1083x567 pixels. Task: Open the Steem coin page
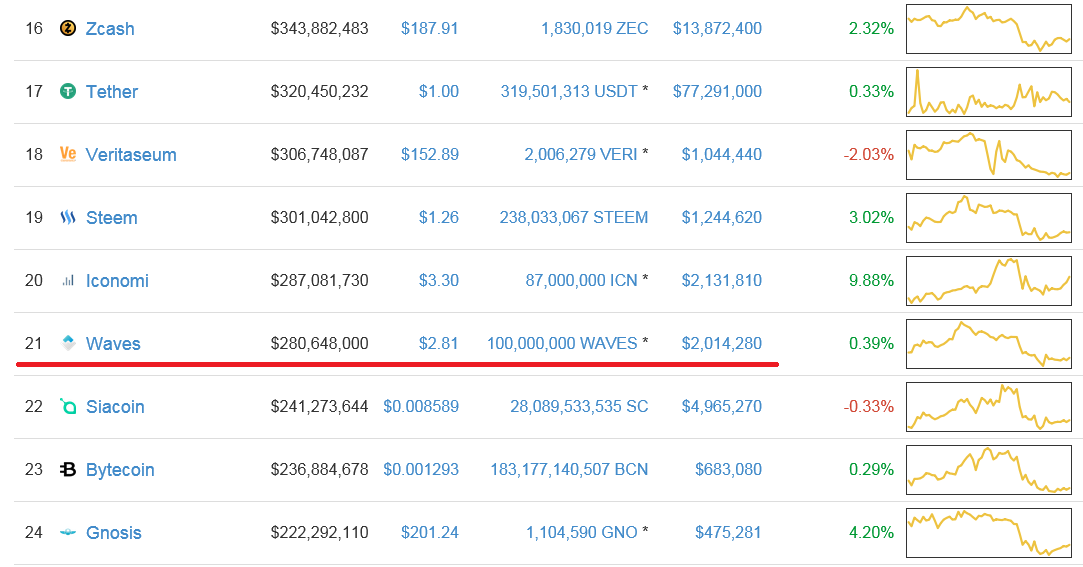tap(112, 218)
